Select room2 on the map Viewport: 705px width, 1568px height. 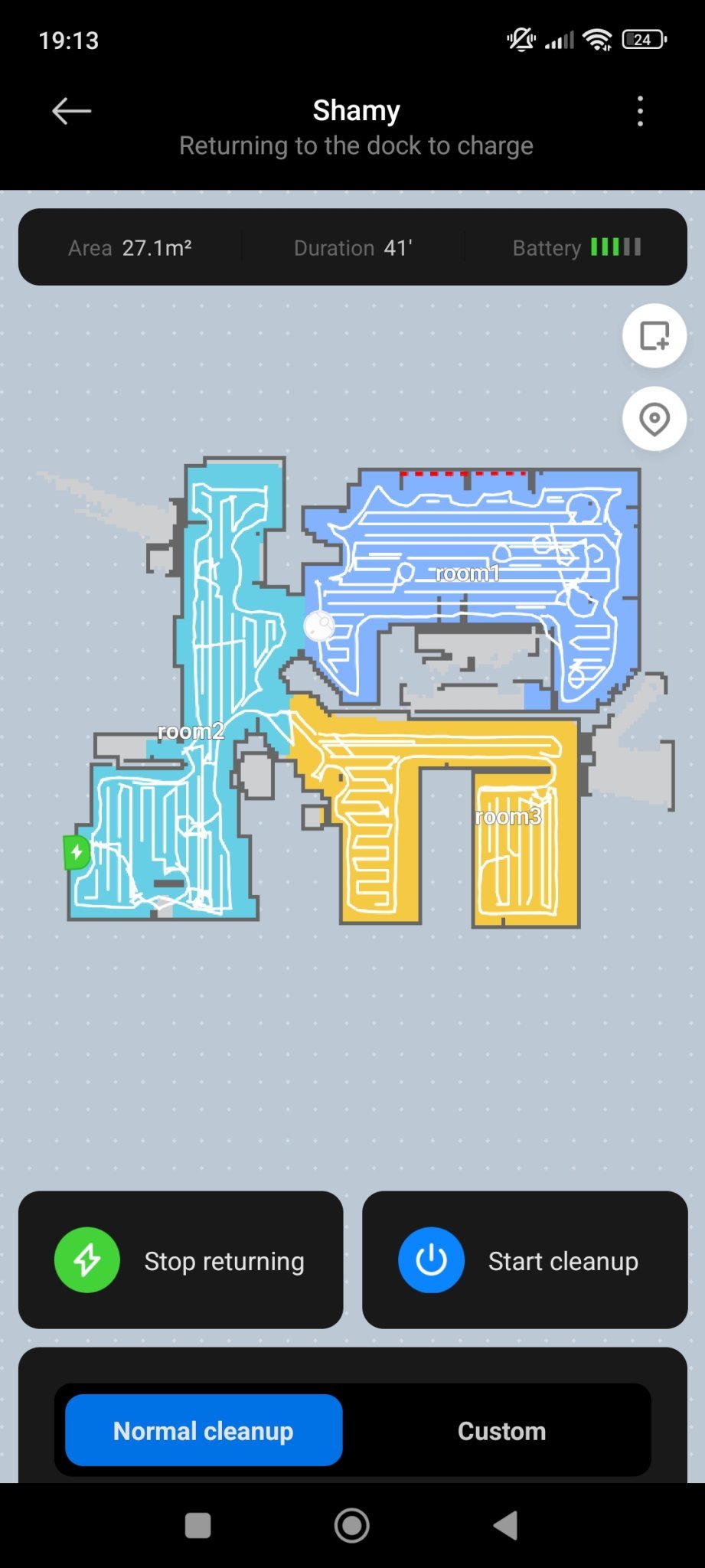[x=191, y=731]
